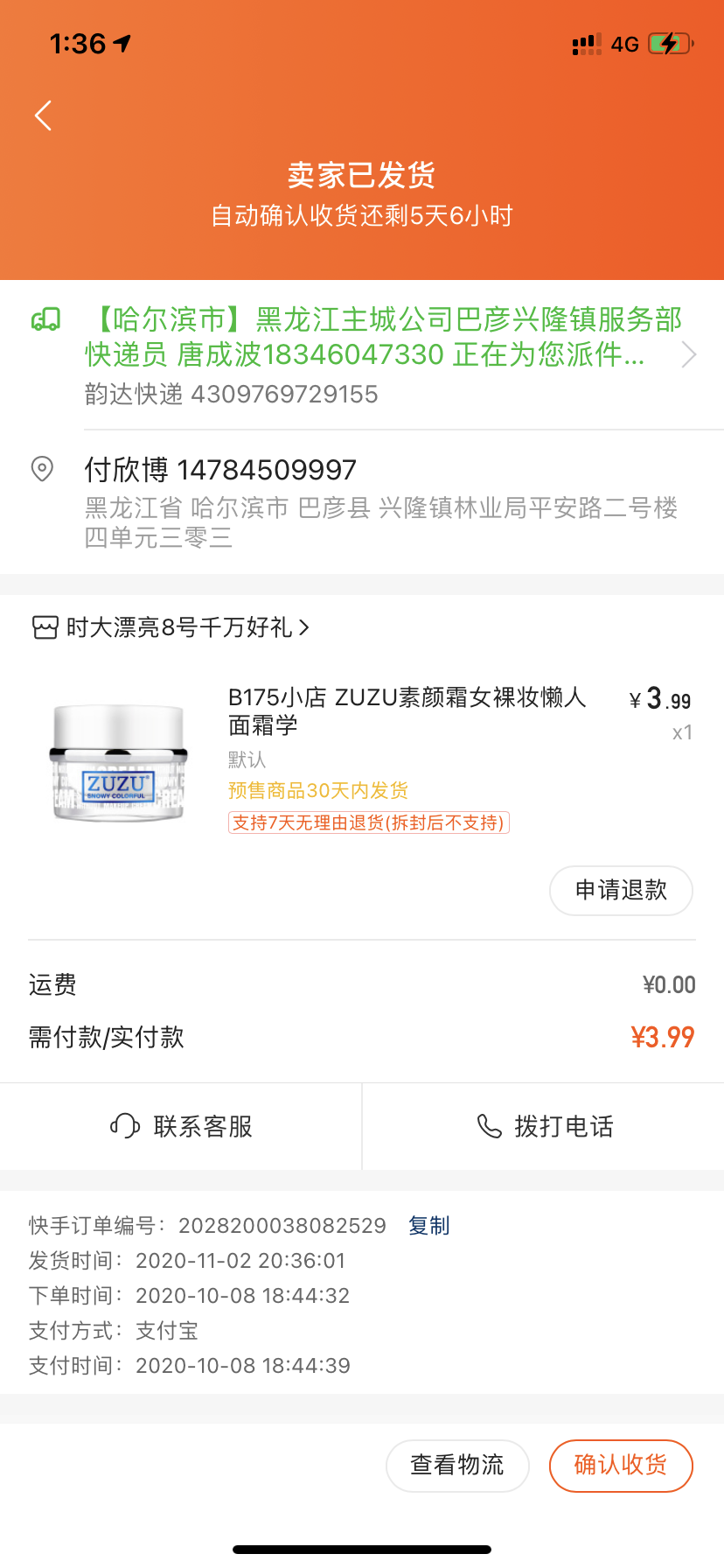724x1568 pixels.
Task: View logistics with 查看物流
Action: [457, 1465]
